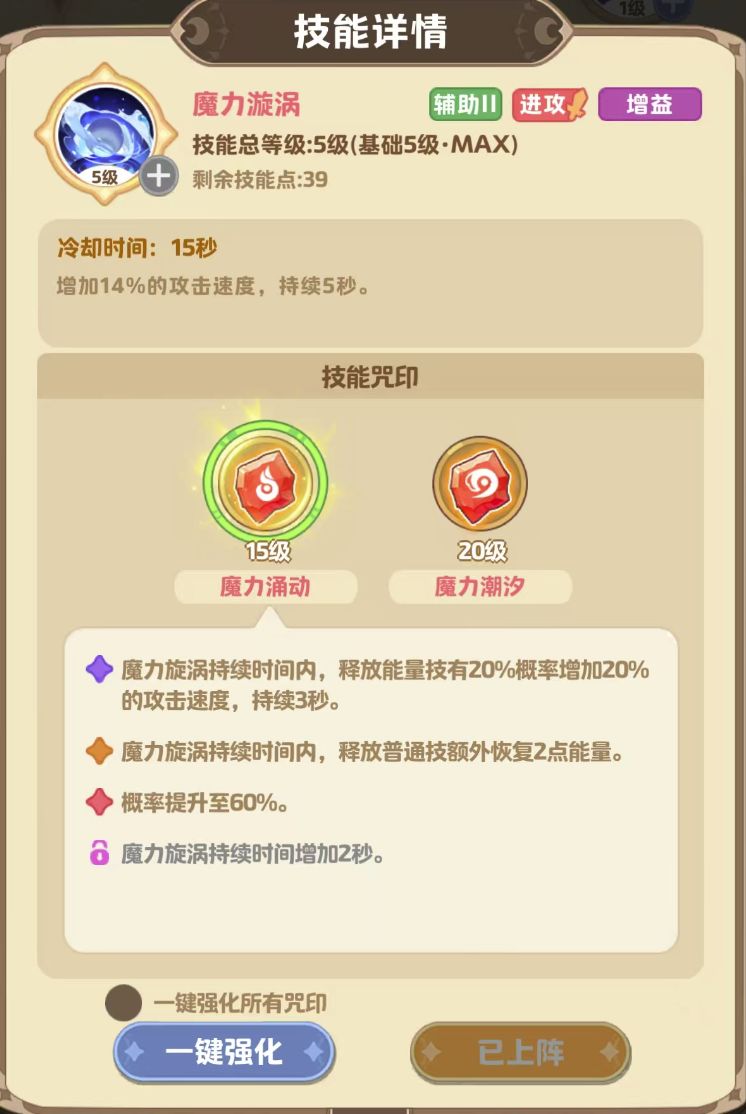This screenshot has height=1114, width=746.
Task: Select the 辅助II category tag
Action: [464, 105]
